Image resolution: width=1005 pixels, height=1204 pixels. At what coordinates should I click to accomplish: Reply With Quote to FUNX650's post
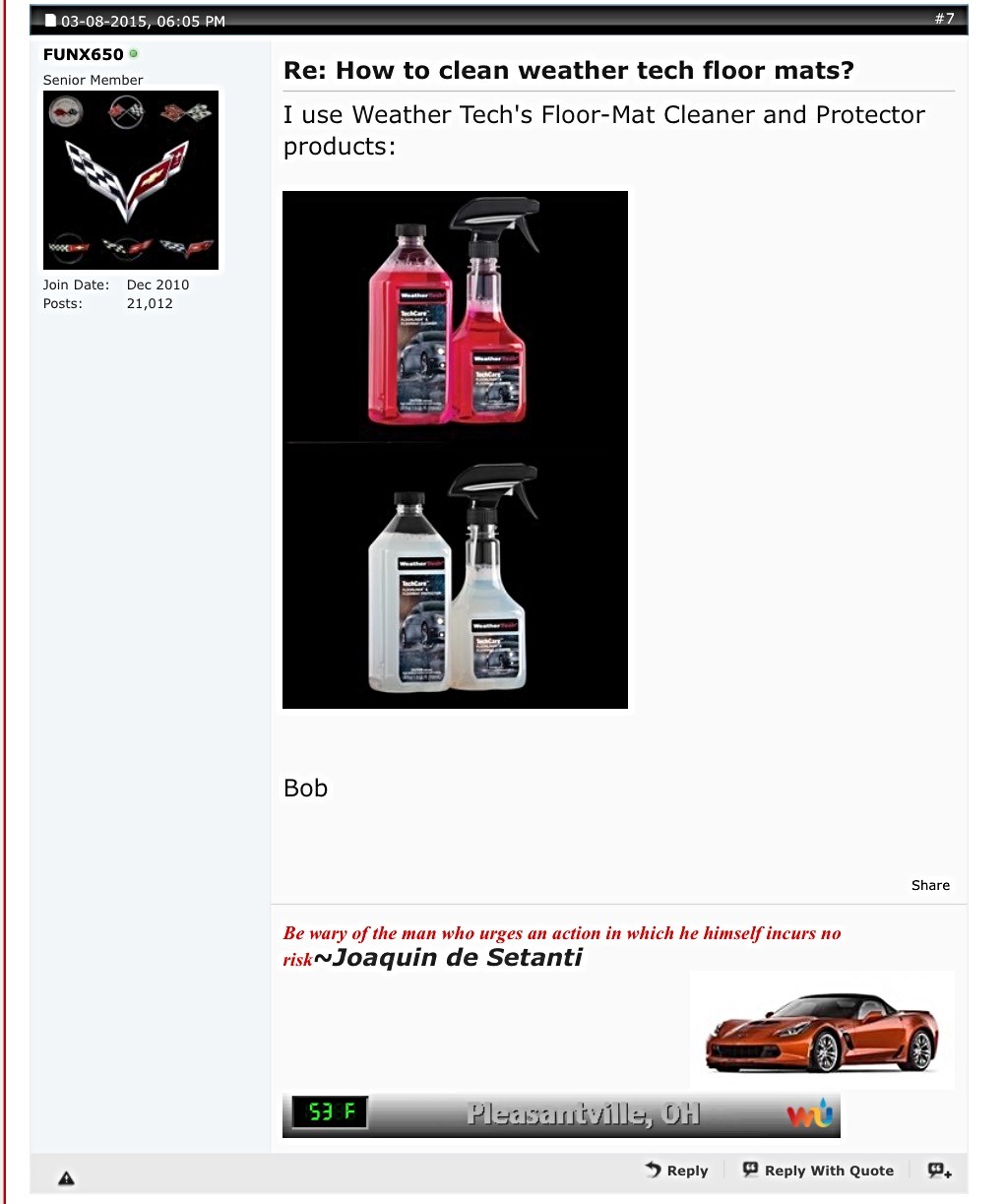(818, 1171)
